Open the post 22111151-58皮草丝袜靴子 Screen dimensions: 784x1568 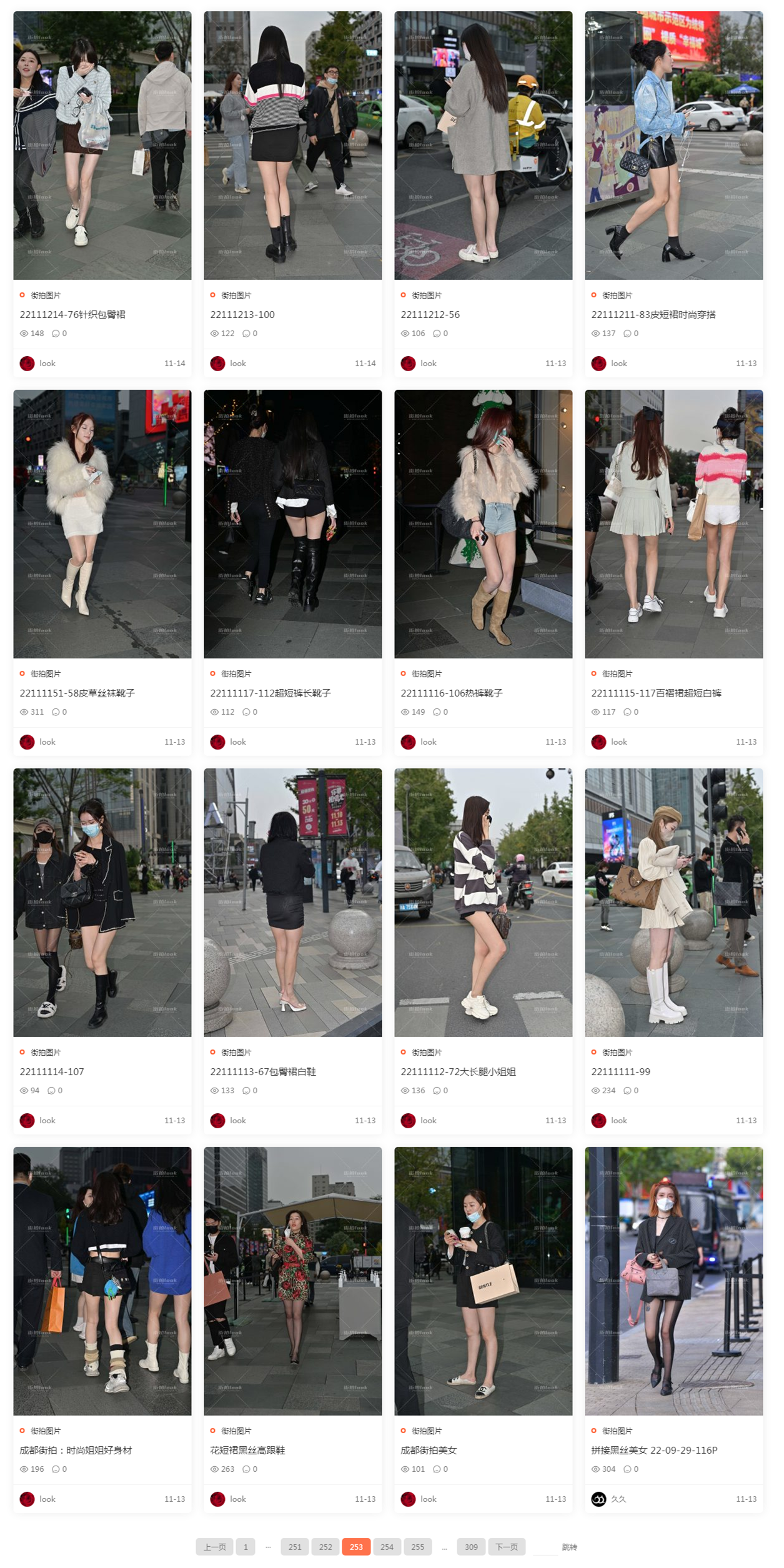point(77,693)
